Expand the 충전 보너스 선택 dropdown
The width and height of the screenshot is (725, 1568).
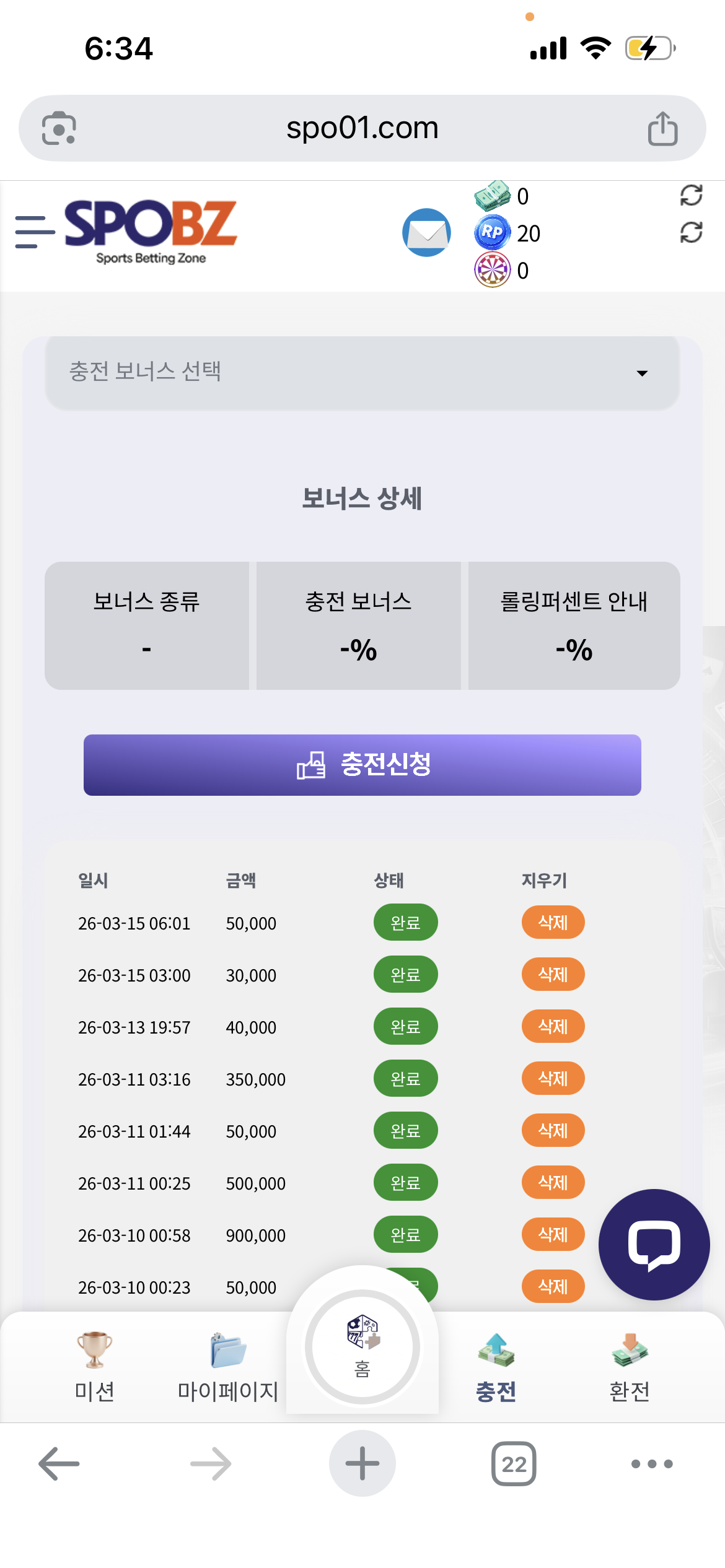pos(362,372)
